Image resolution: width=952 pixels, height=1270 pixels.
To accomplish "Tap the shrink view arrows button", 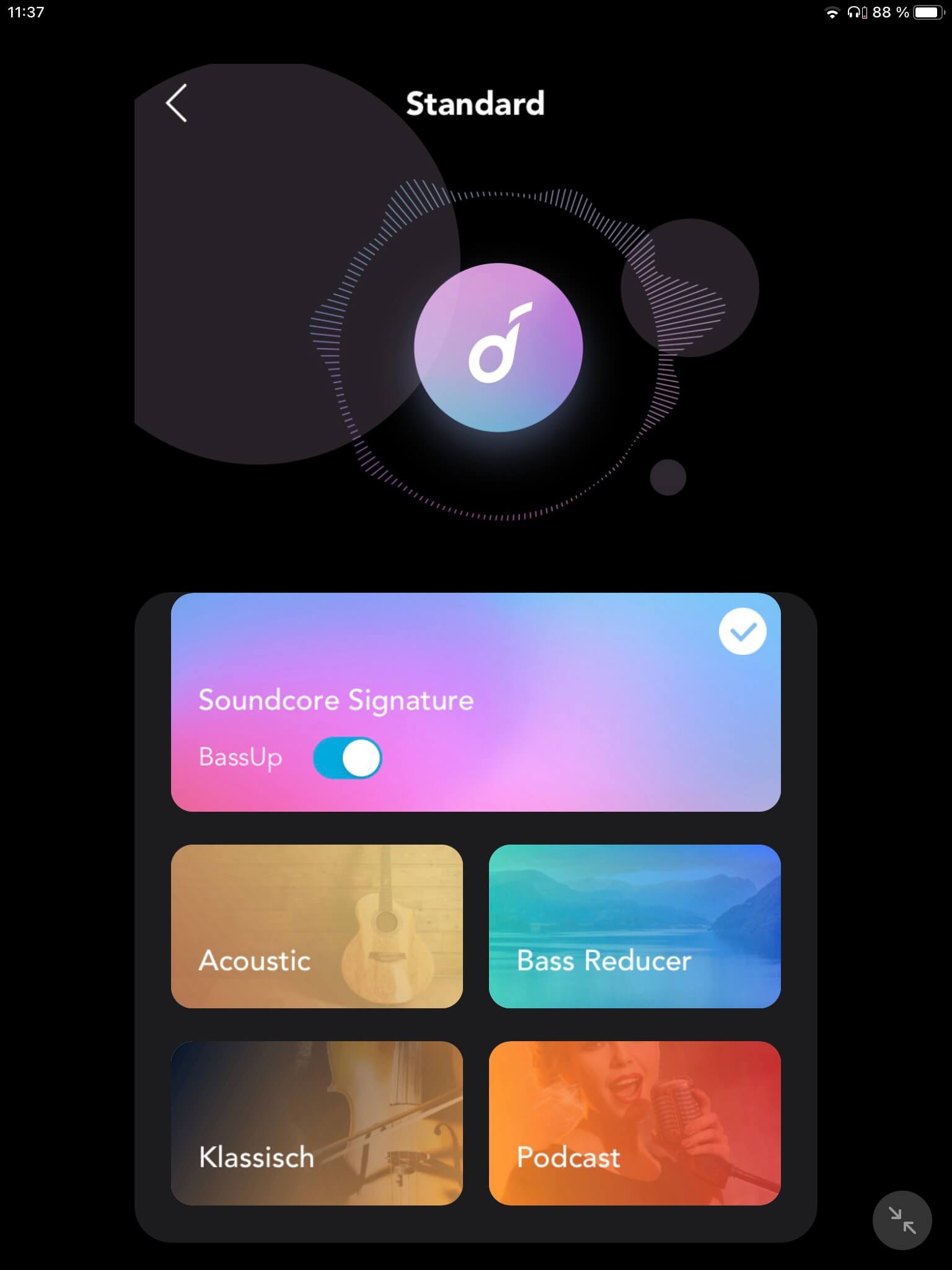I will 902,1220.
